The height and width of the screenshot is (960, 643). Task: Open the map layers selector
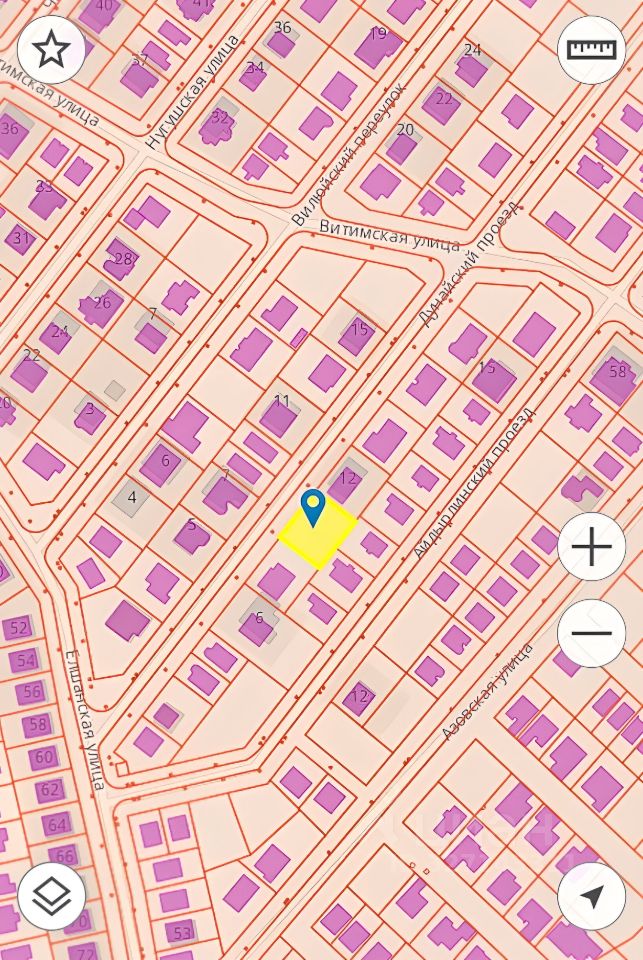(x=51, y=896)
